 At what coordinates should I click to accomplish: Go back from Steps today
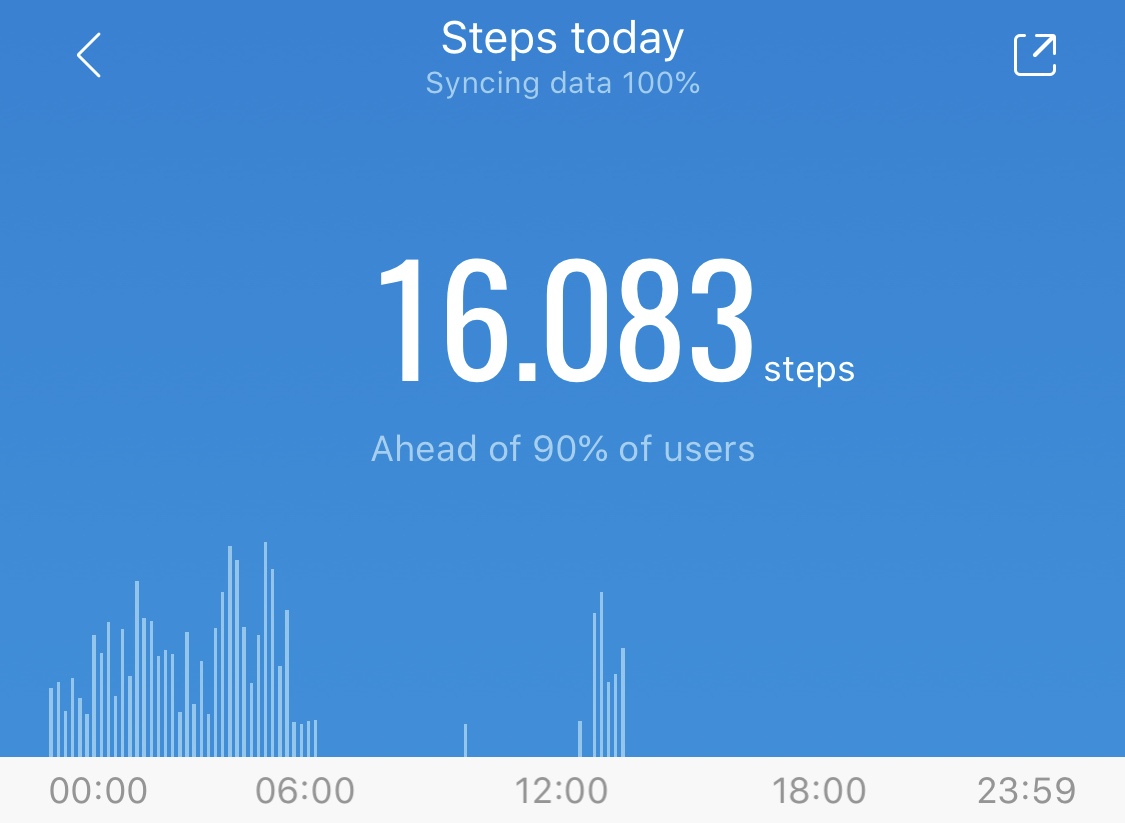tap(89, 55)
